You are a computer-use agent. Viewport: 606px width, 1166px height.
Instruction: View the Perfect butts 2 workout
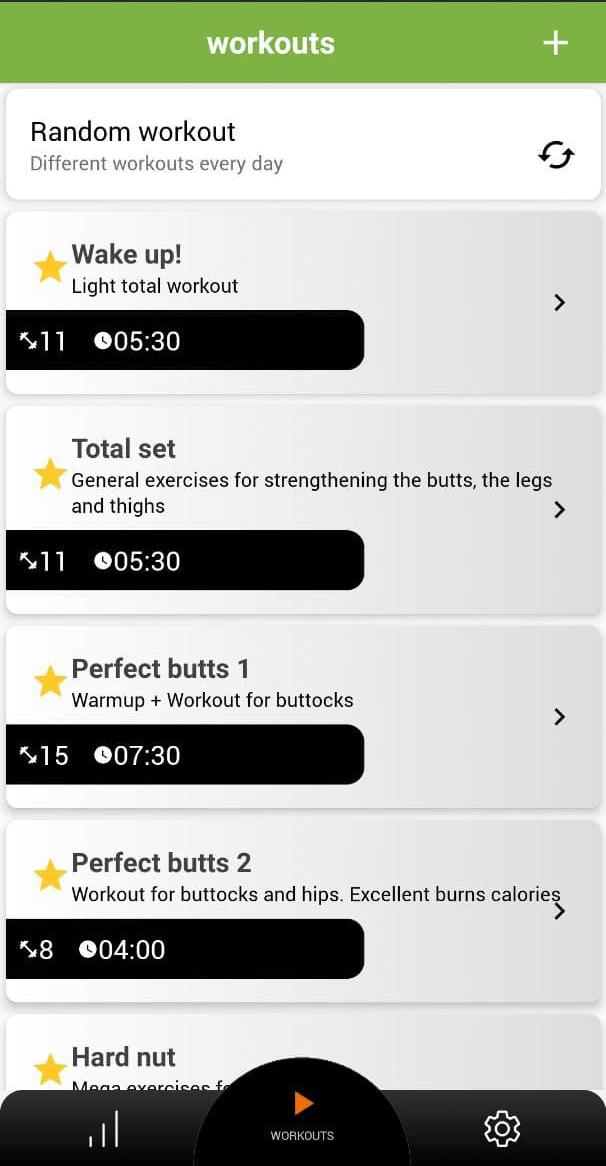tap(303, 911)
